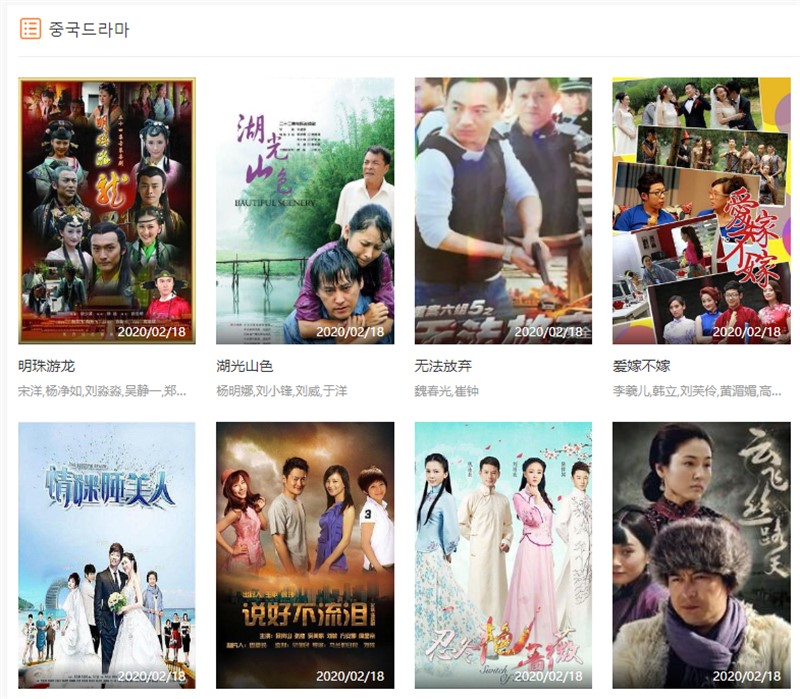Image resolution: width=800 pixels, height=699 pixels.
Task: Open the 爱嫁不嫁 drama poster
Action: [x=701, y=210]
